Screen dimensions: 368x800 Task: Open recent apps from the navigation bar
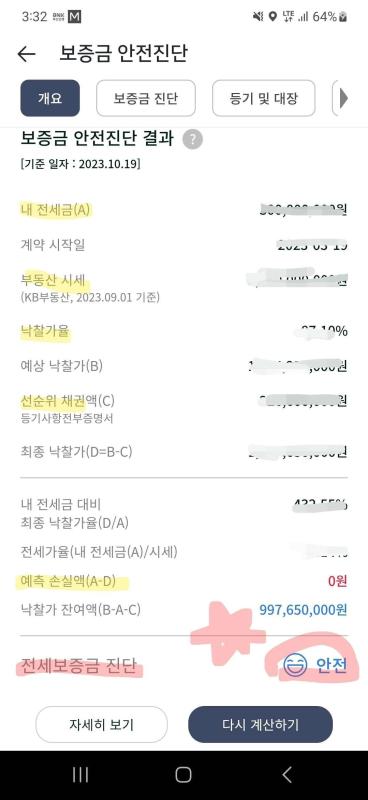coord(80,775)
